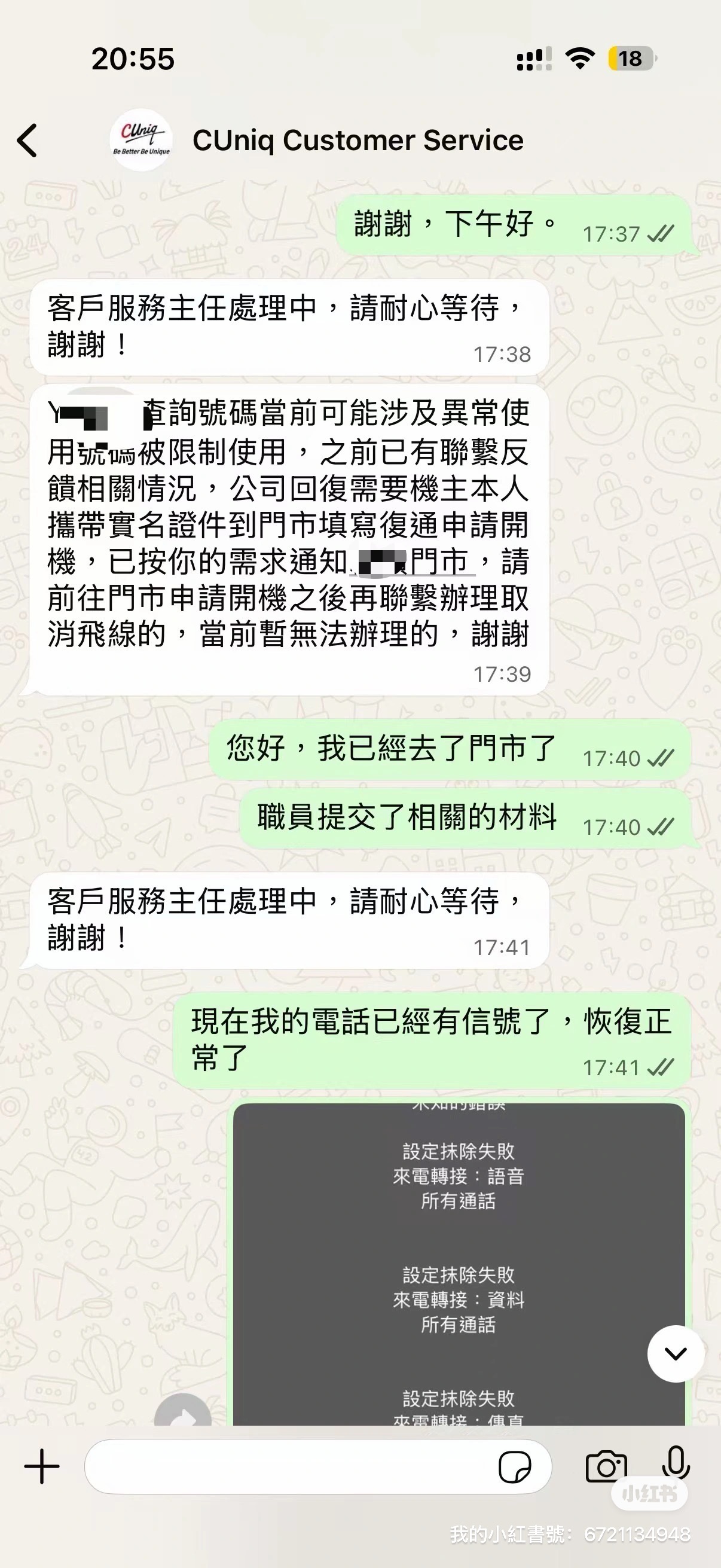
Task: Open the attachment plus menu
Action: [41, 1466]
